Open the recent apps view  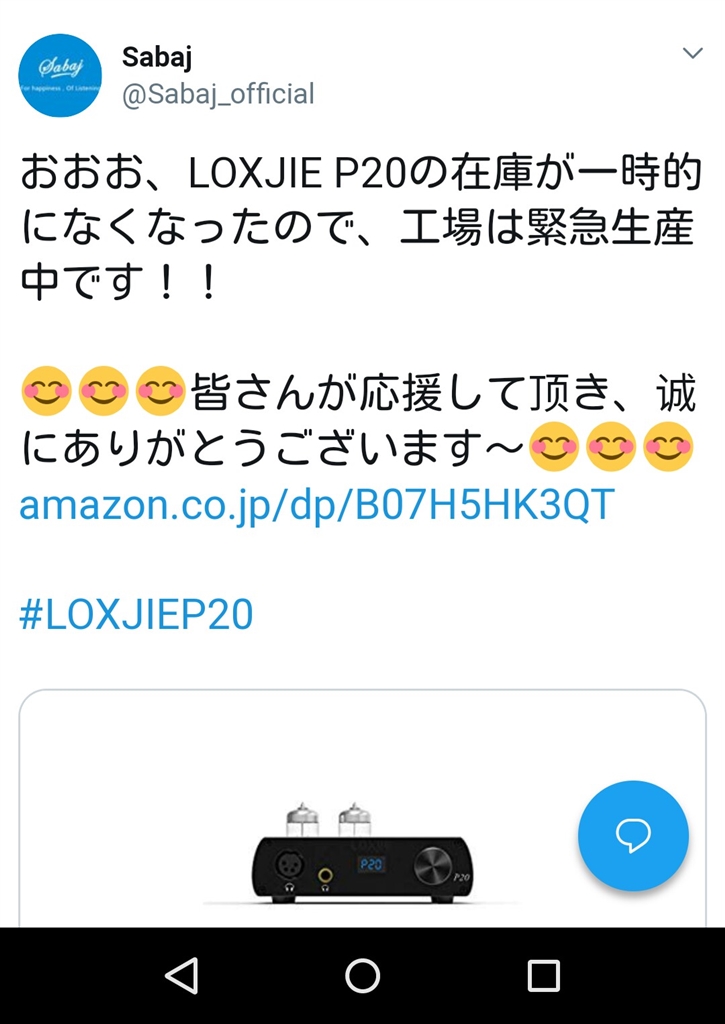543,975
